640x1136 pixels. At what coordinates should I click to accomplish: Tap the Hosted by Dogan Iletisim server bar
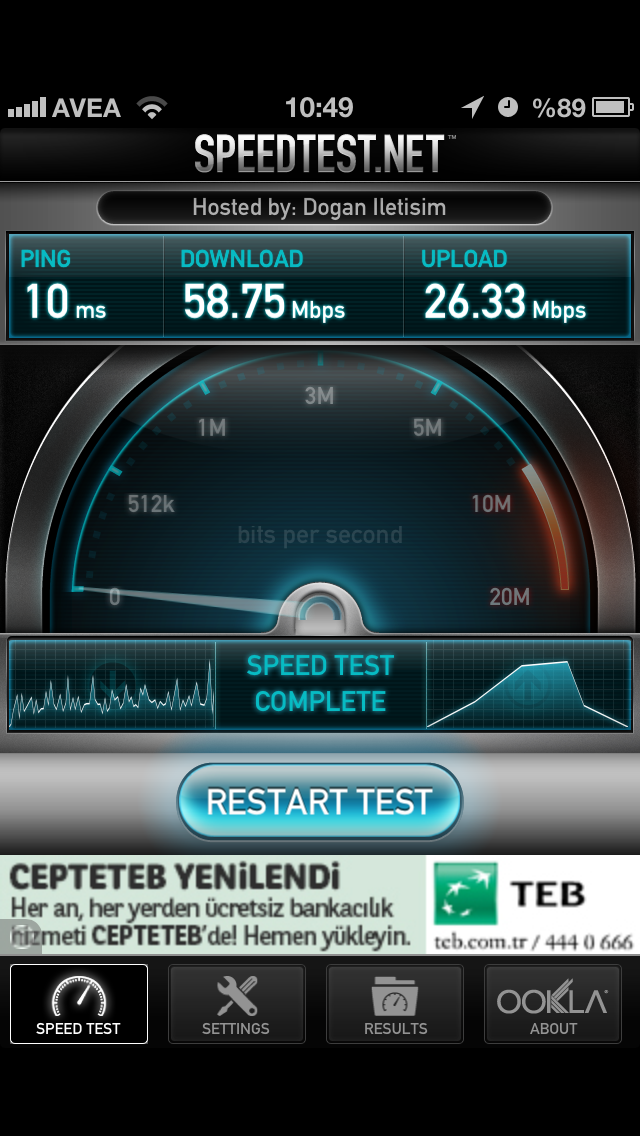pos(323,208)
